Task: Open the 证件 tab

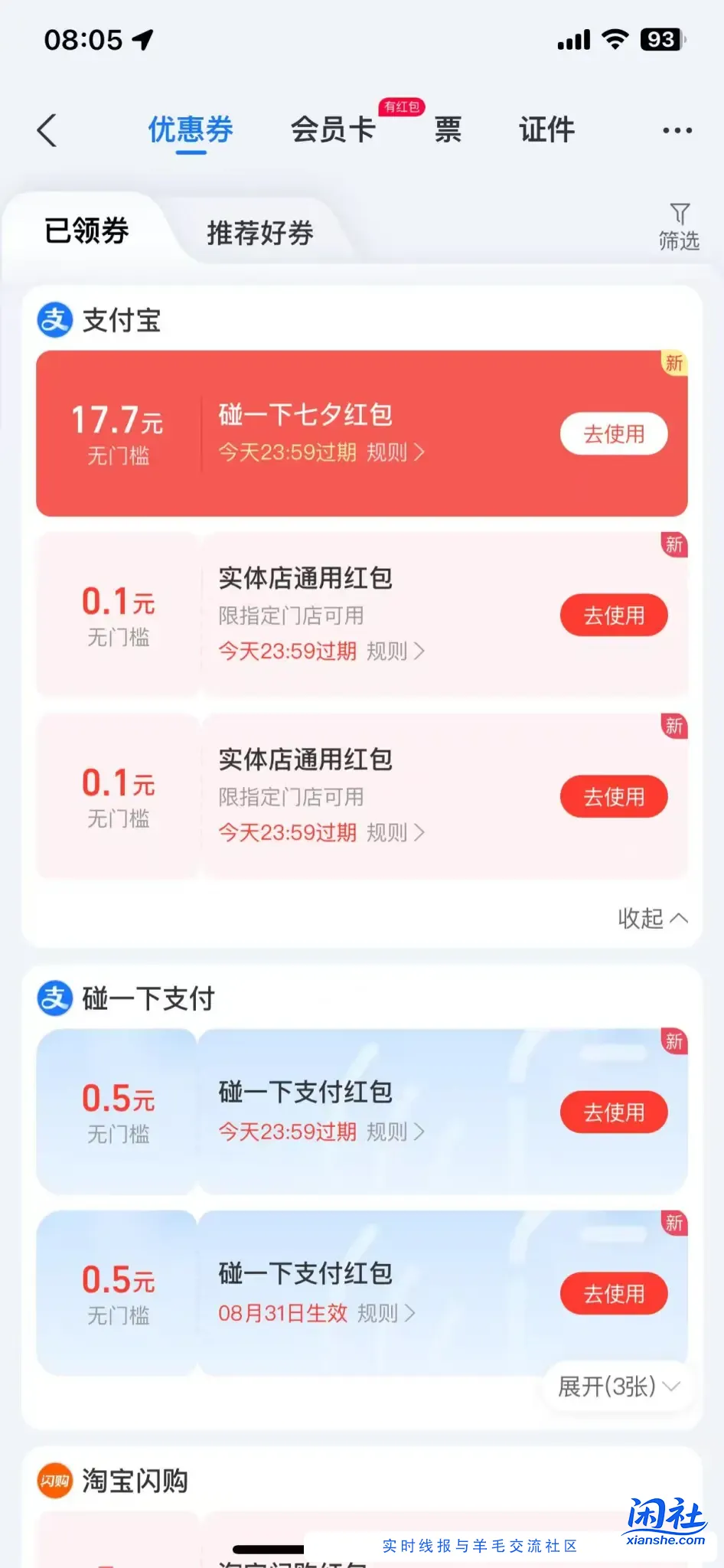Action: coord(547,130)
